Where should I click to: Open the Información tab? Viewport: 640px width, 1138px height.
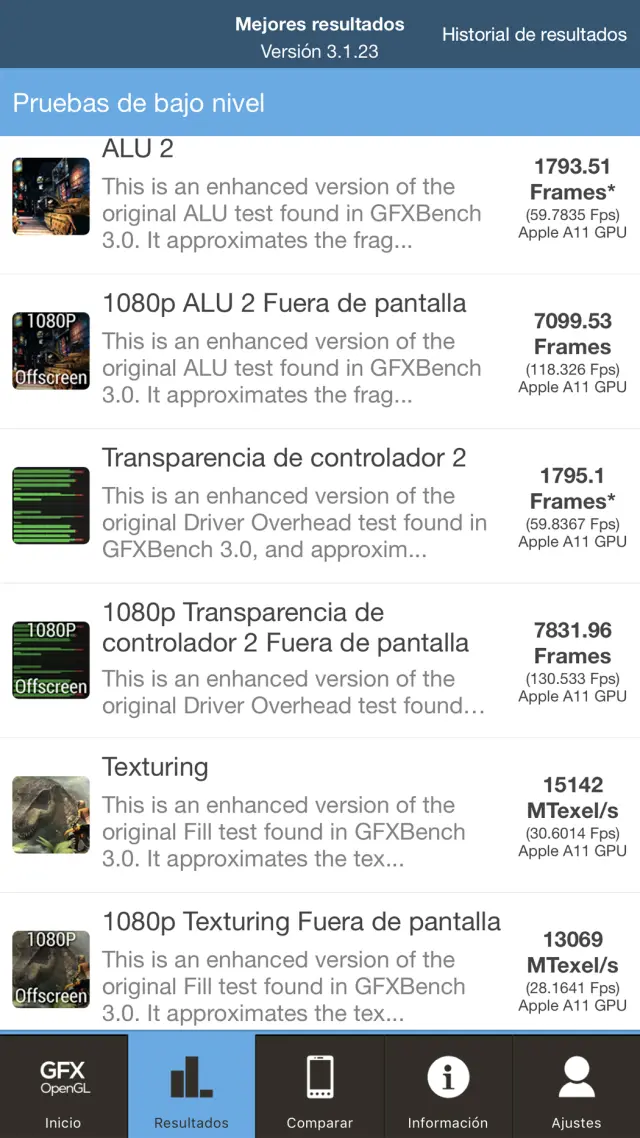click(x=448, y=1086)
